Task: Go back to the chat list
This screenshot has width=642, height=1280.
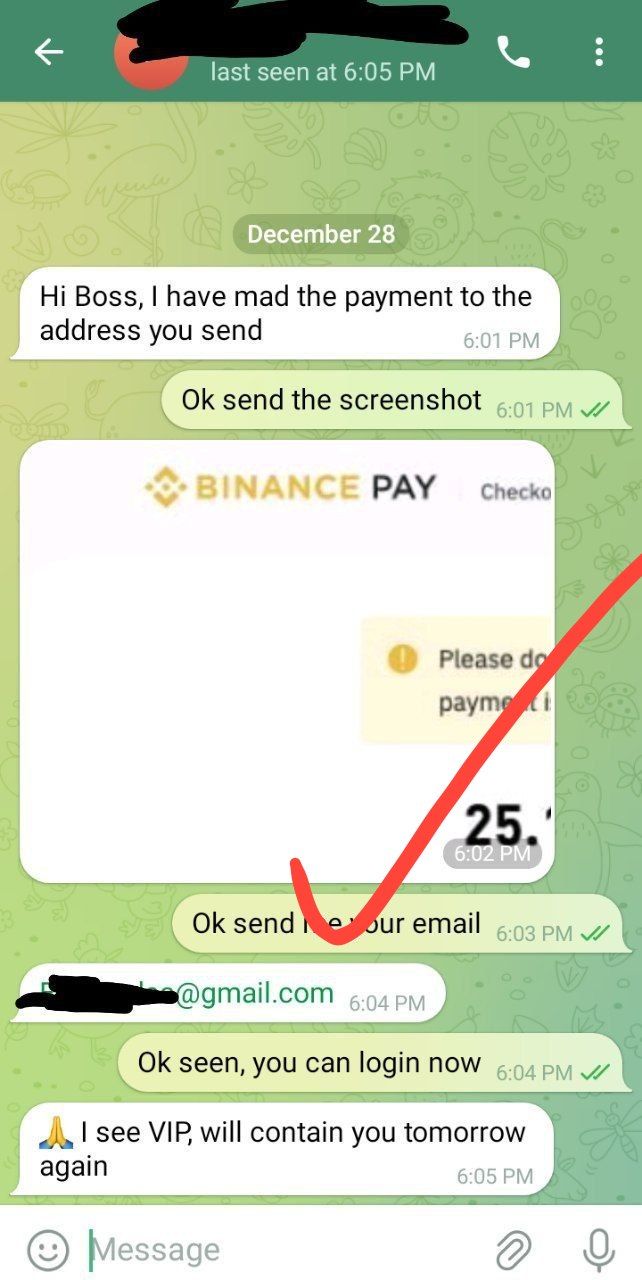Action: [x=48, y=53]
